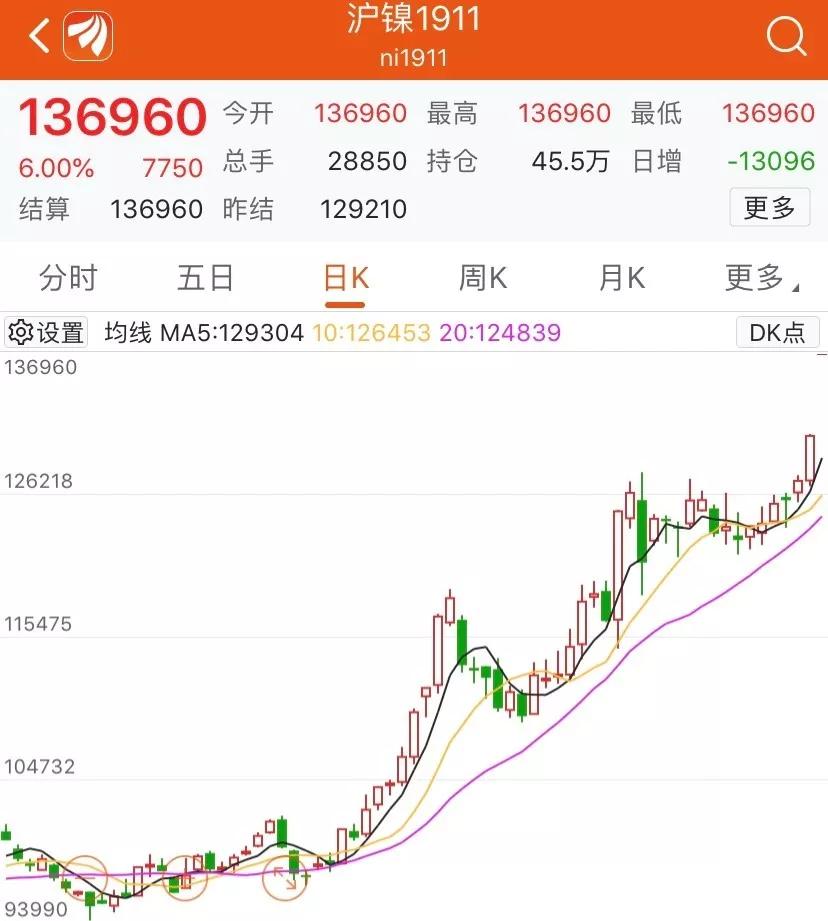
Task: Expand the 更多 chart period dropdown
Action: click(760, 278)
